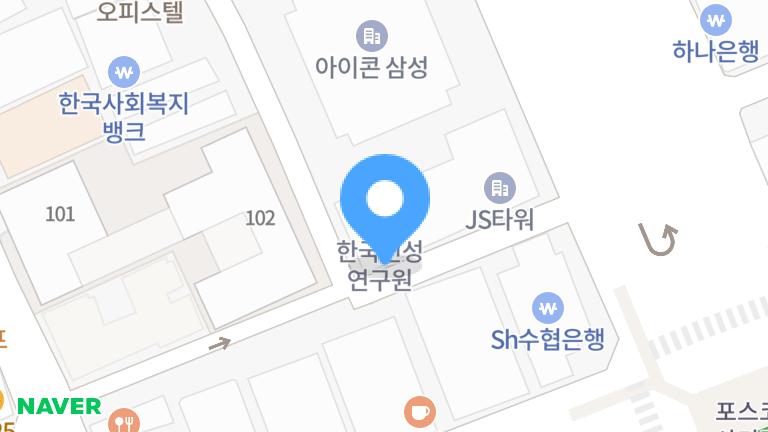Open the Sh수협은행 place marker
The image size is (768, 432).
pos(547,308)
